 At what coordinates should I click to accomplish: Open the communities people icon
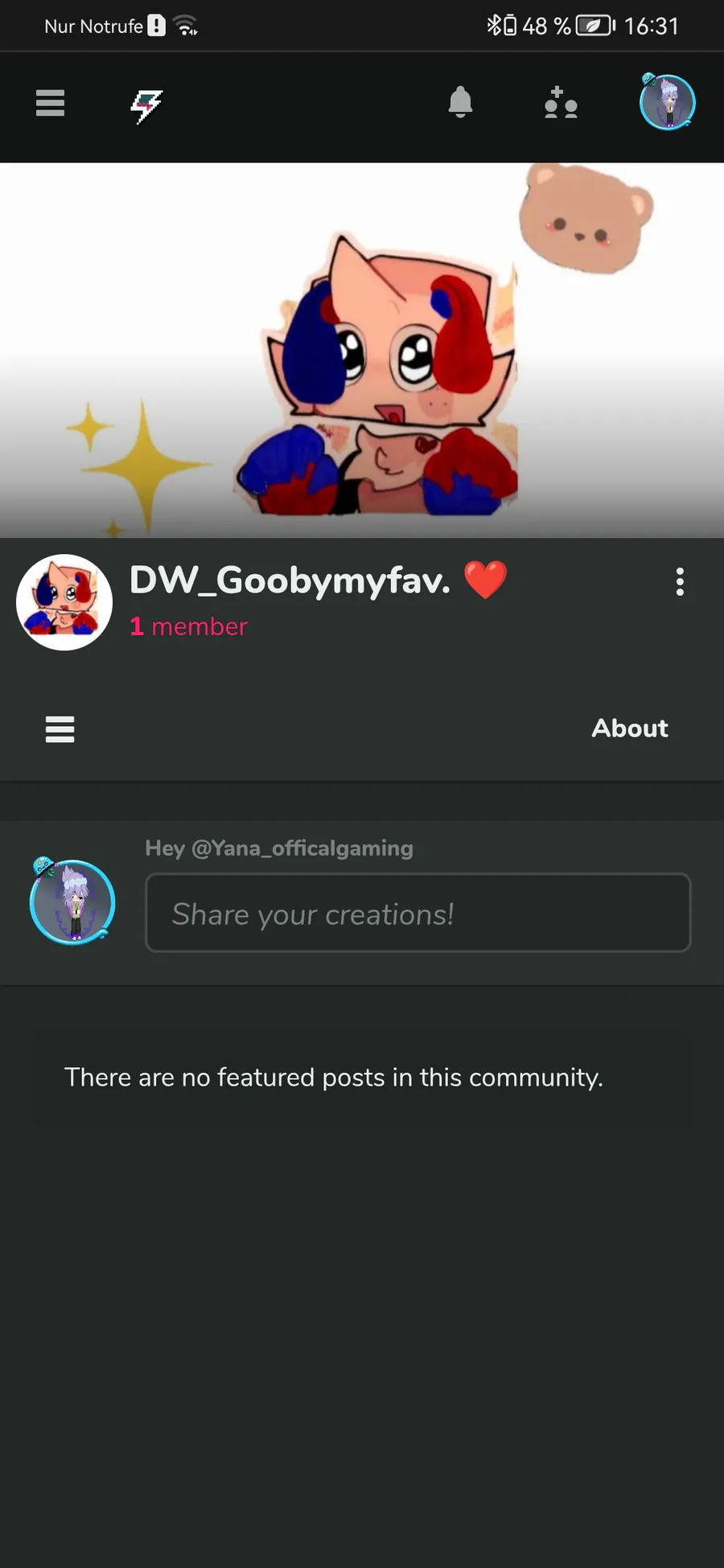click(x=561, y=104)
